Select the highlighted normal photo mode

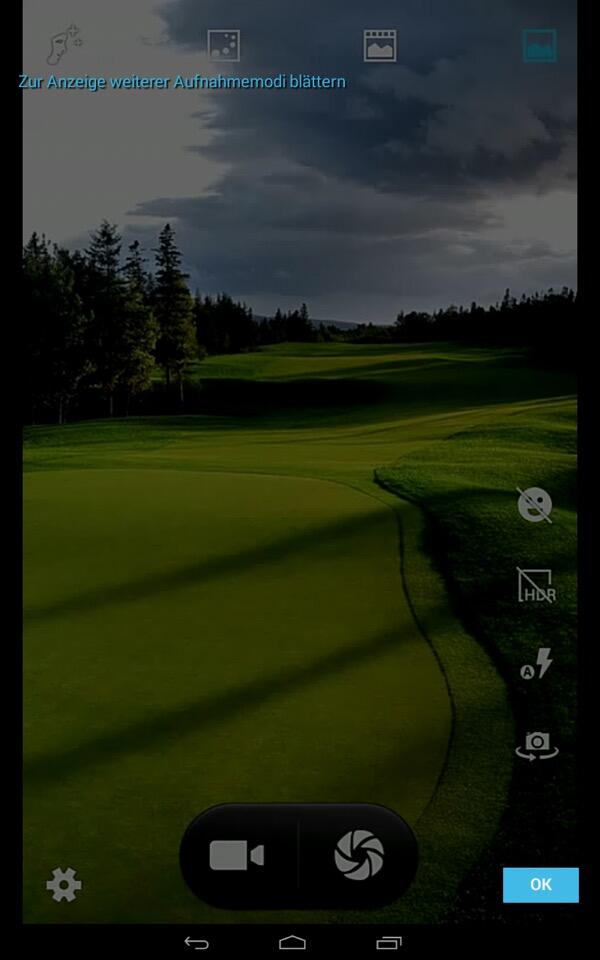[x=539, y=45]
